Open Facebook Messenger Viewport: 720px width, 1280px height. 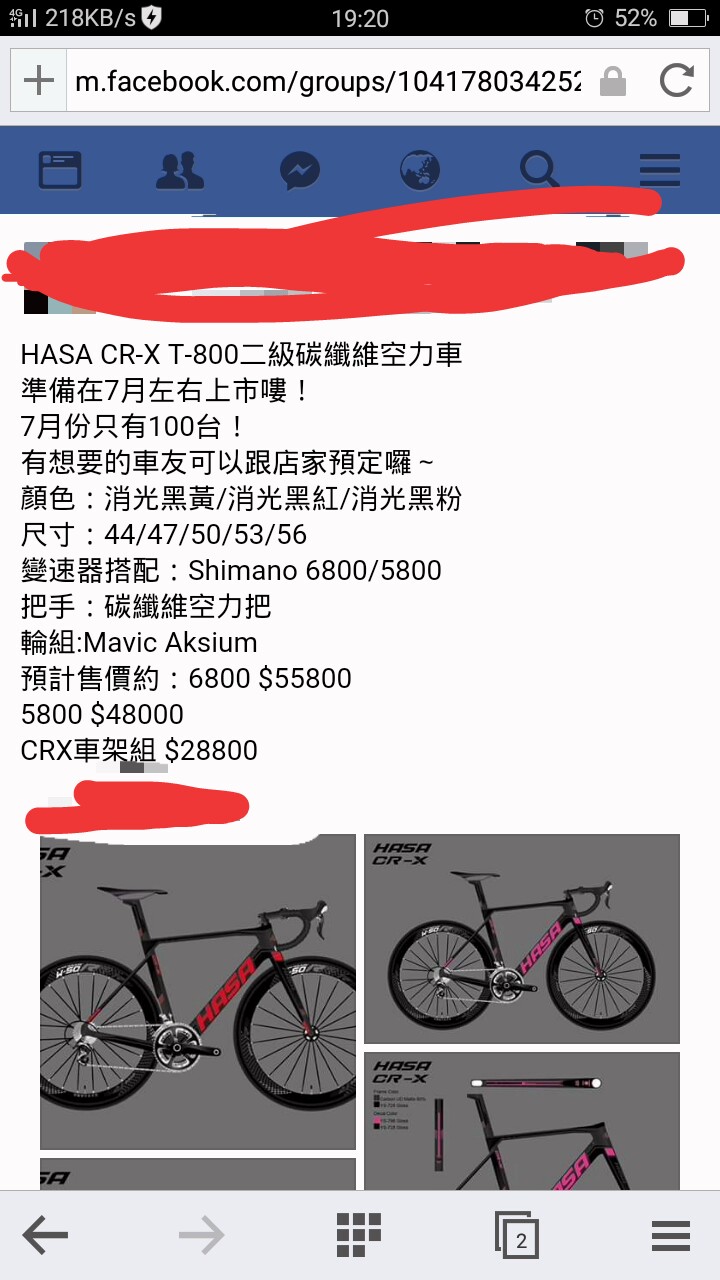(x=300, y=171)
